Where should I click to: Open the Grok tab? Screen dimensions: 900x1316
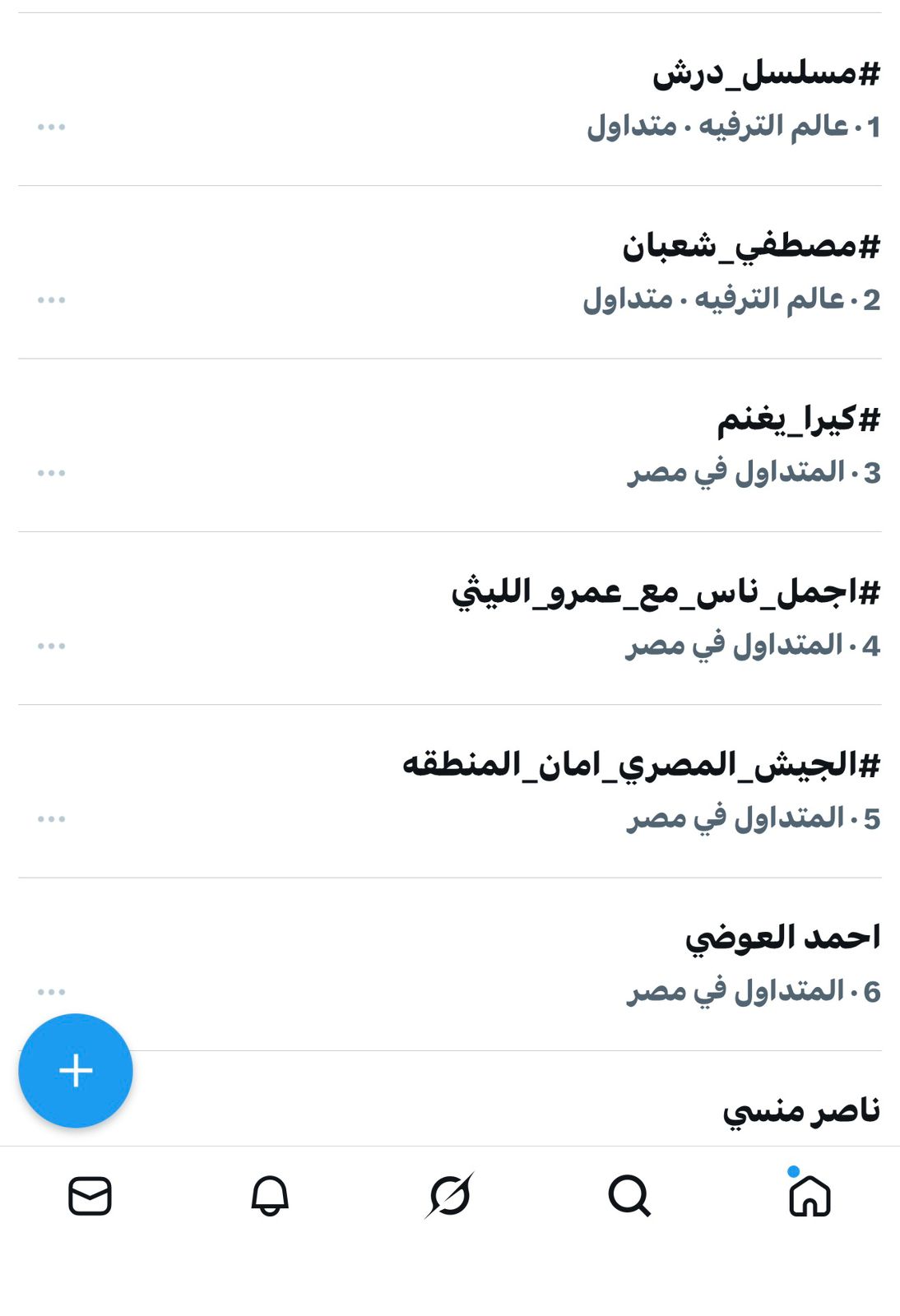click(450, 1196)
